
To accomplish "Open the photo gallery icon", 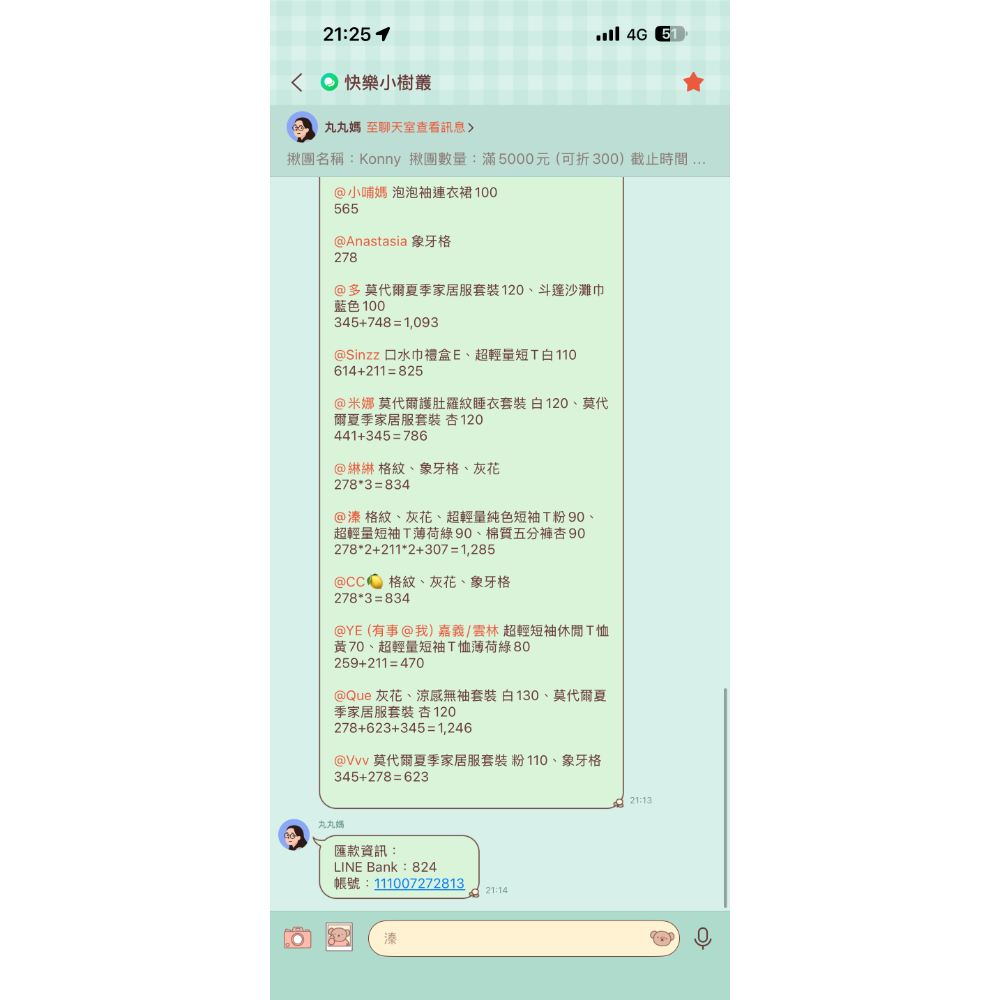I will coord(339,937).
